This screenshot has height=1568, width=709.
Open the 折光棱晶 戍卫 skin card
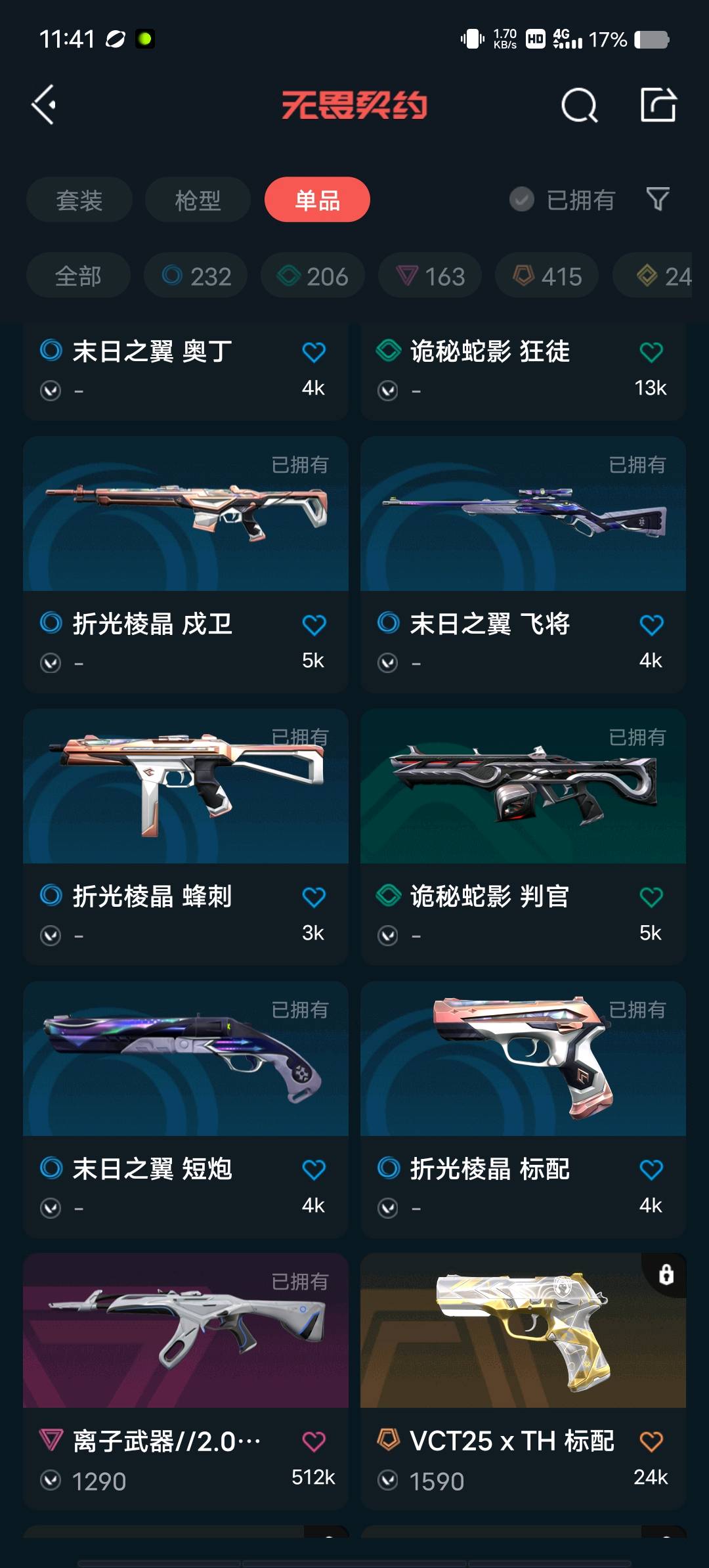click(x=186, y=564)
